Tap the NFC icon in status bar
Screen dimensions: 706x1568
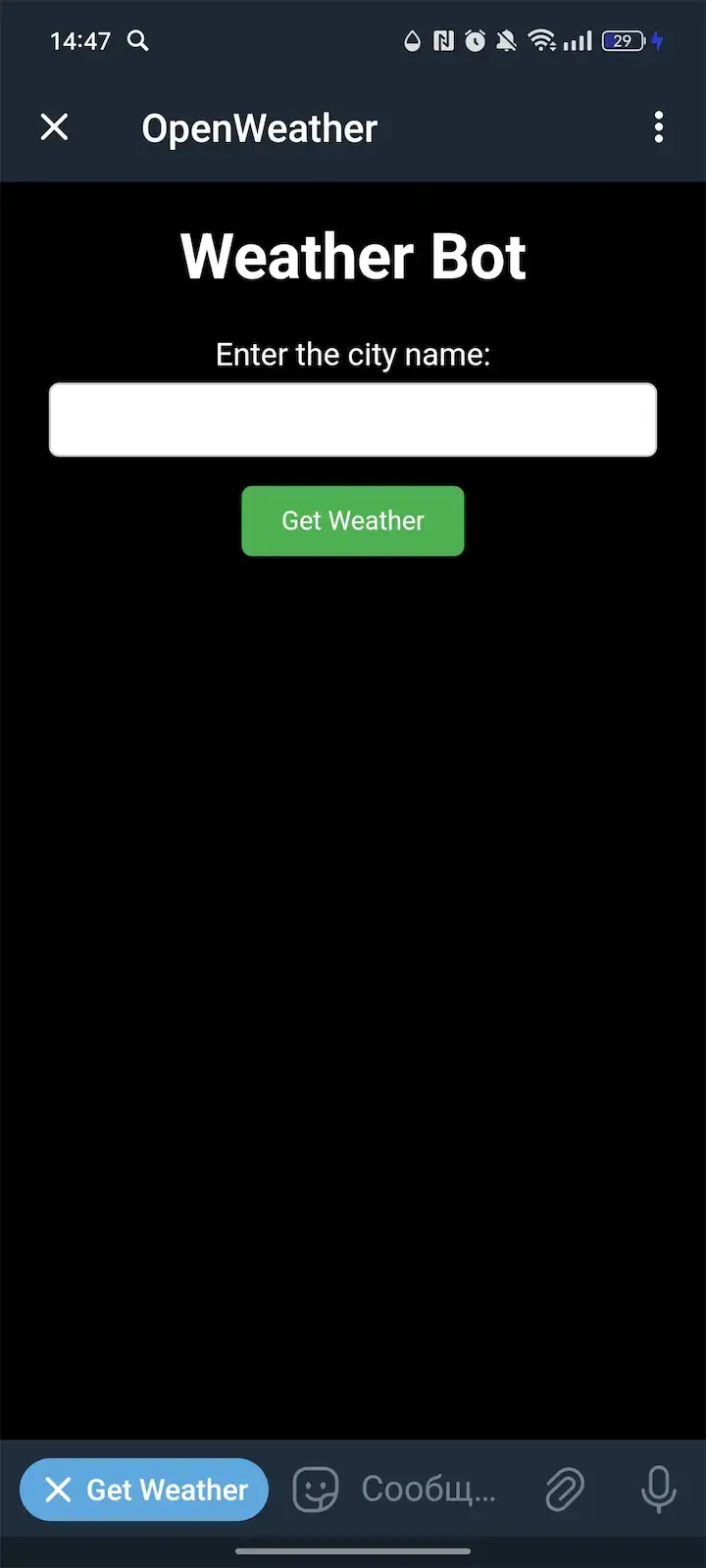click(x=441, y=41)
